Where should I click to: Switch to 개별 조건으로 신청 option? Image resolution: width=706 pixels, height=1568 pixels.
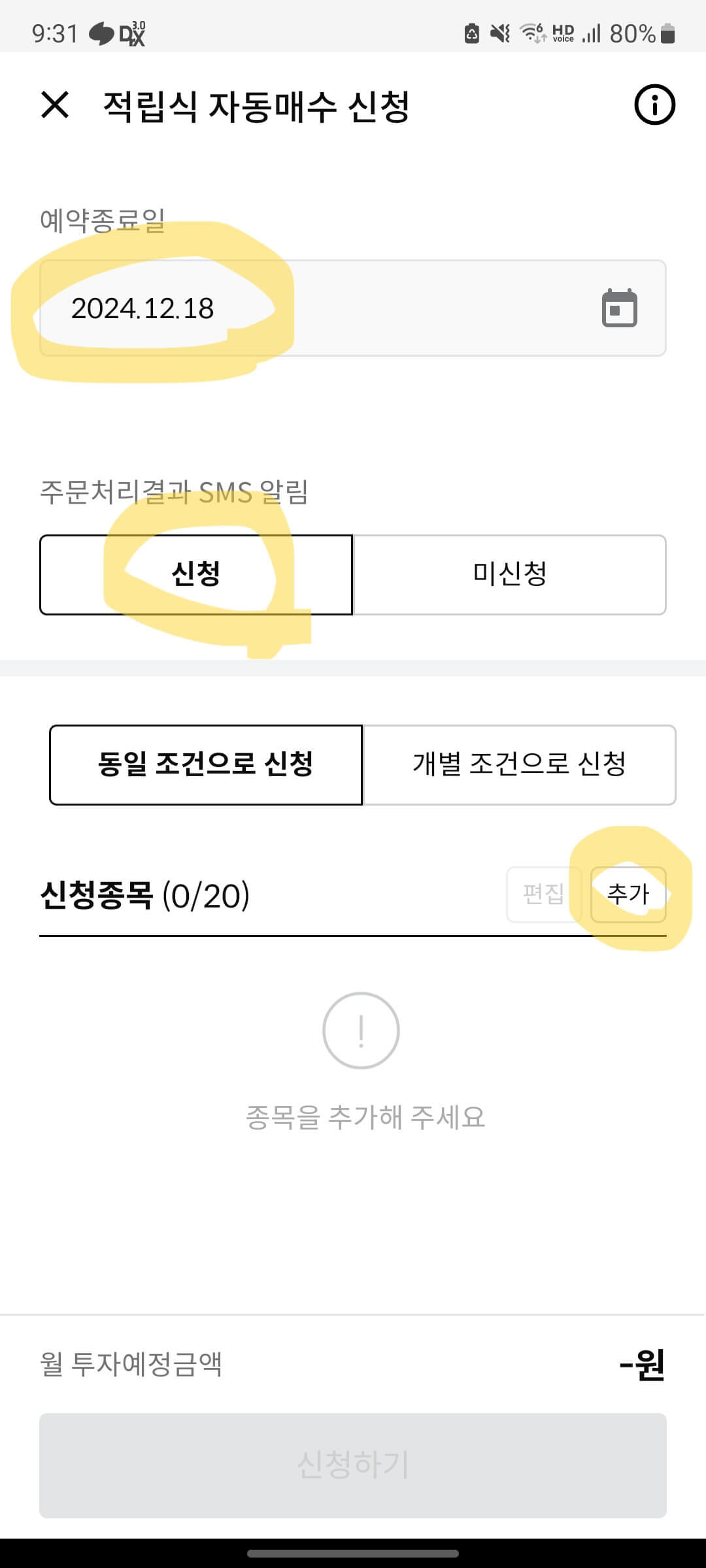pos(520,764)
